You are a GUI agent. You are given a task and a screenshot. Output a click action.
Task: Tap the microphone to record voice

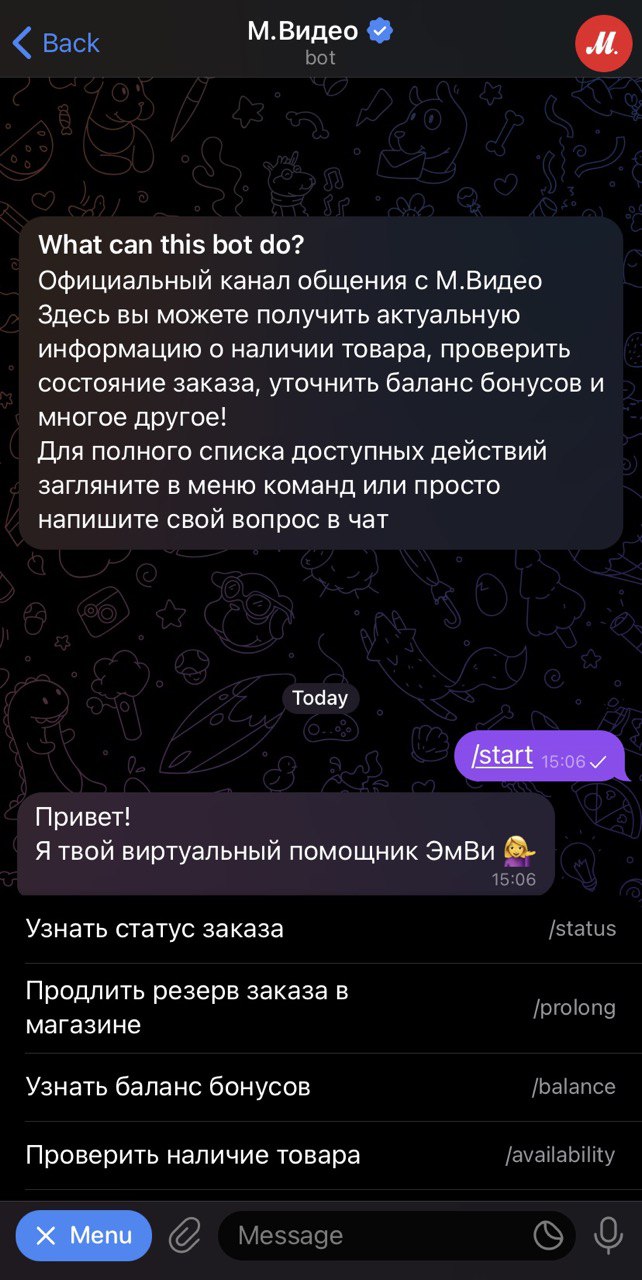pos(607,1236)
